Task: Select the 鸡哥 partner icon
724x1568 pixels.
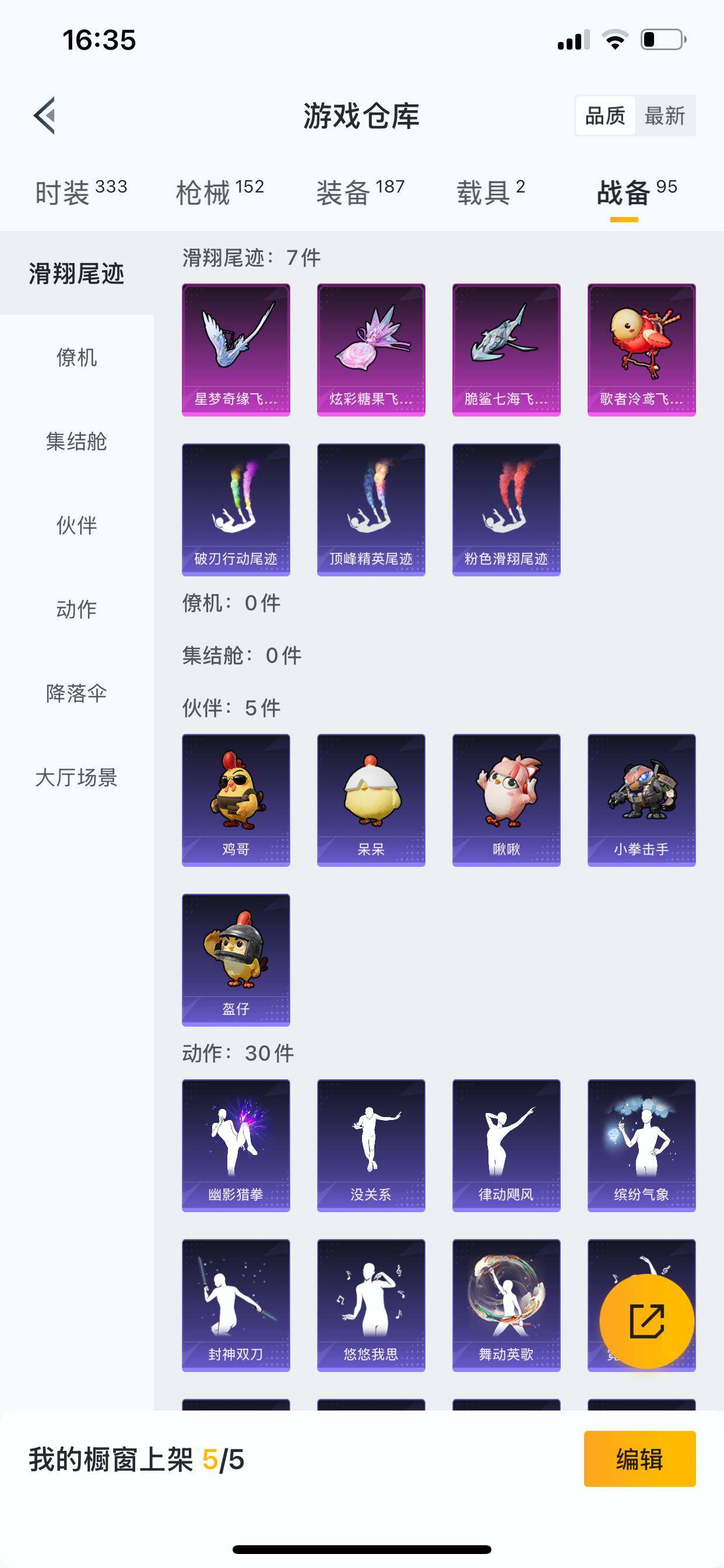Action: coord(236,800)
